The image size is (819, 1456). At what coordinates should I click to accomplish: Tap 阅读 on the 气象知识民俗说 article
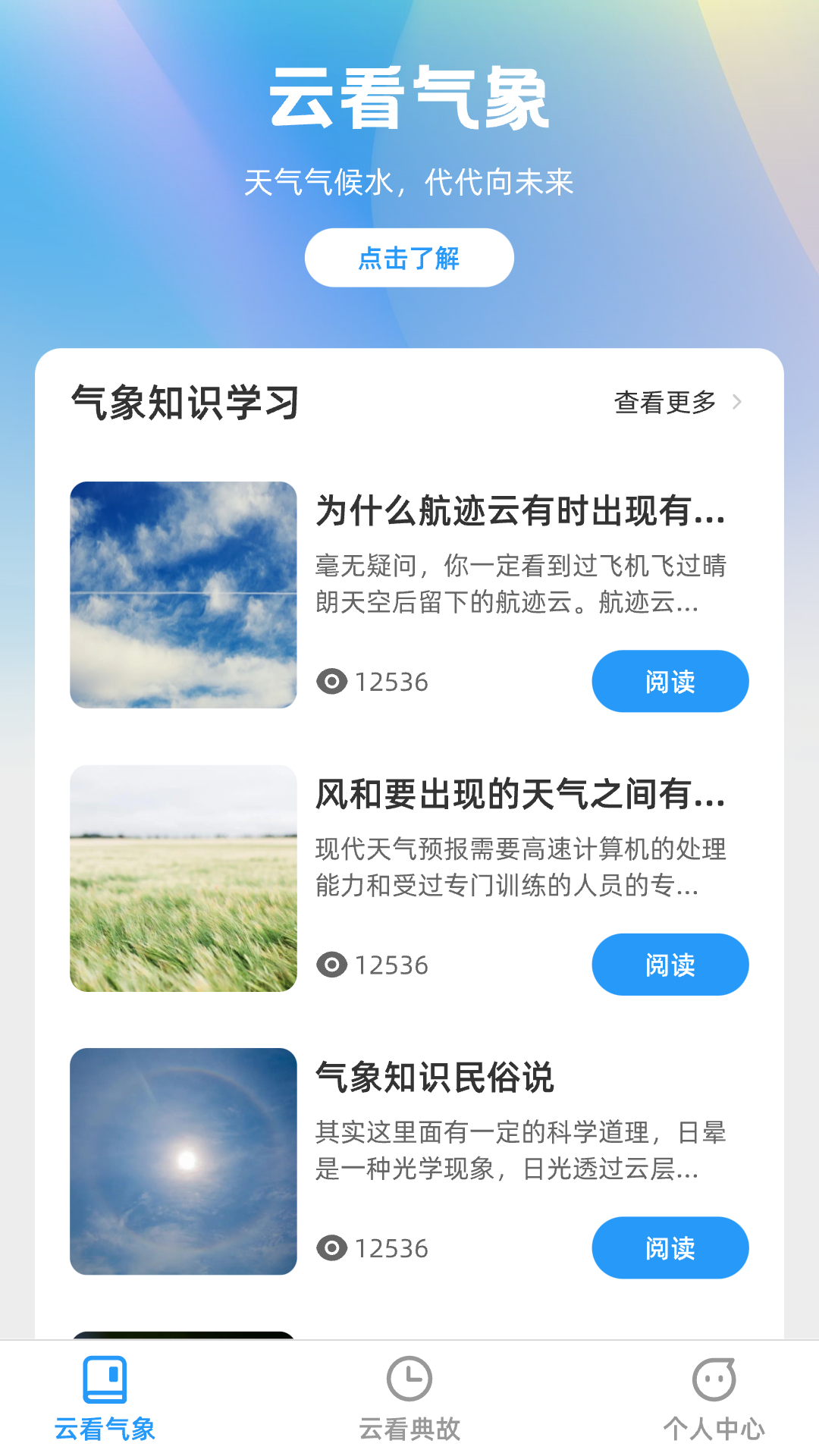tap(670, 1247)
